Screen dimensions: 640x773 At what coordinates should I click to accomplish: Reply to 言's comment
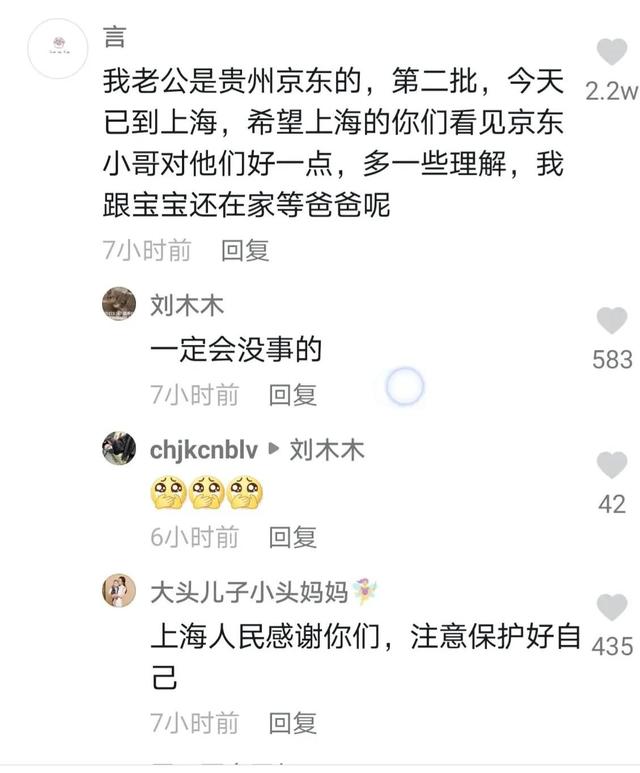(245, 250)
